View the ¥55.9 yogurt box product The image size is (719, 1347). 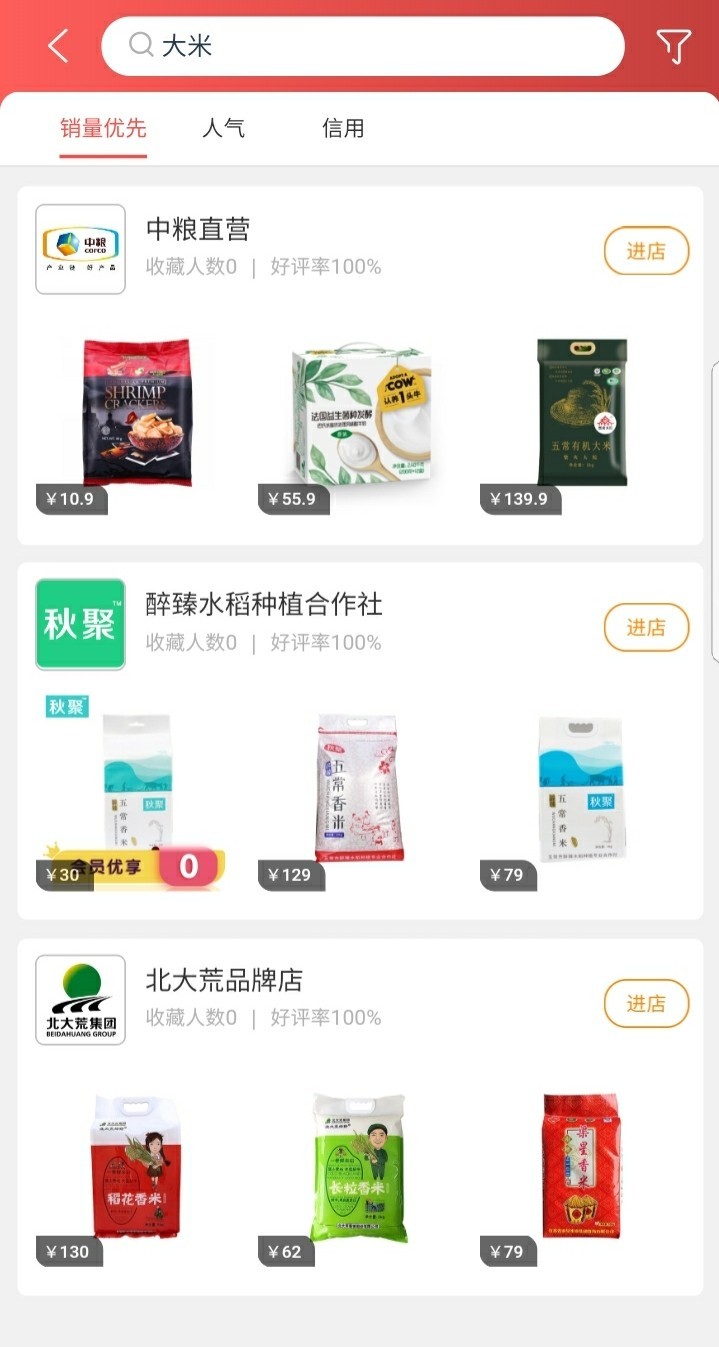pyautogui.click(x=360, y=414)
